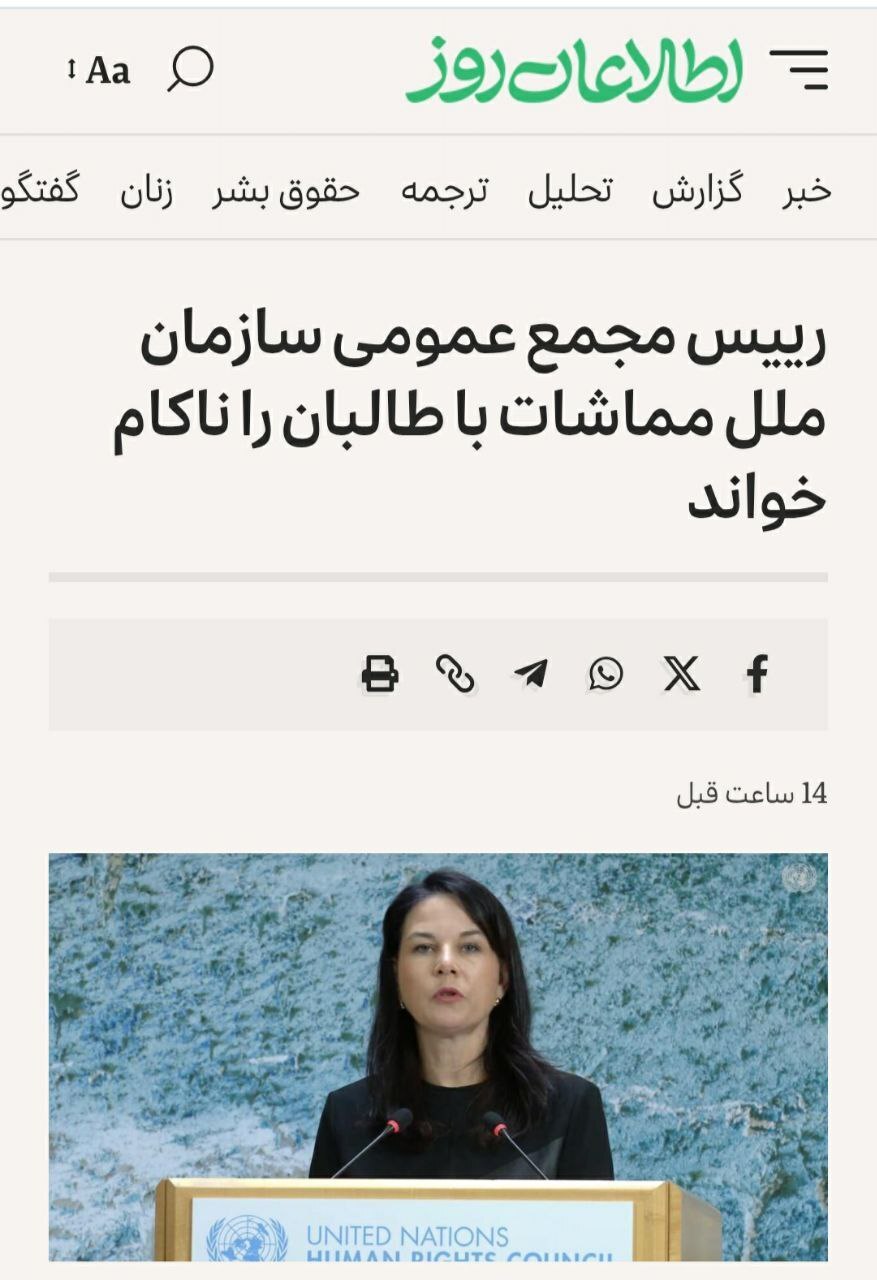Viewport: 877px width, 1280px height.
Task: Copy the article link
Action: point(455,674)
